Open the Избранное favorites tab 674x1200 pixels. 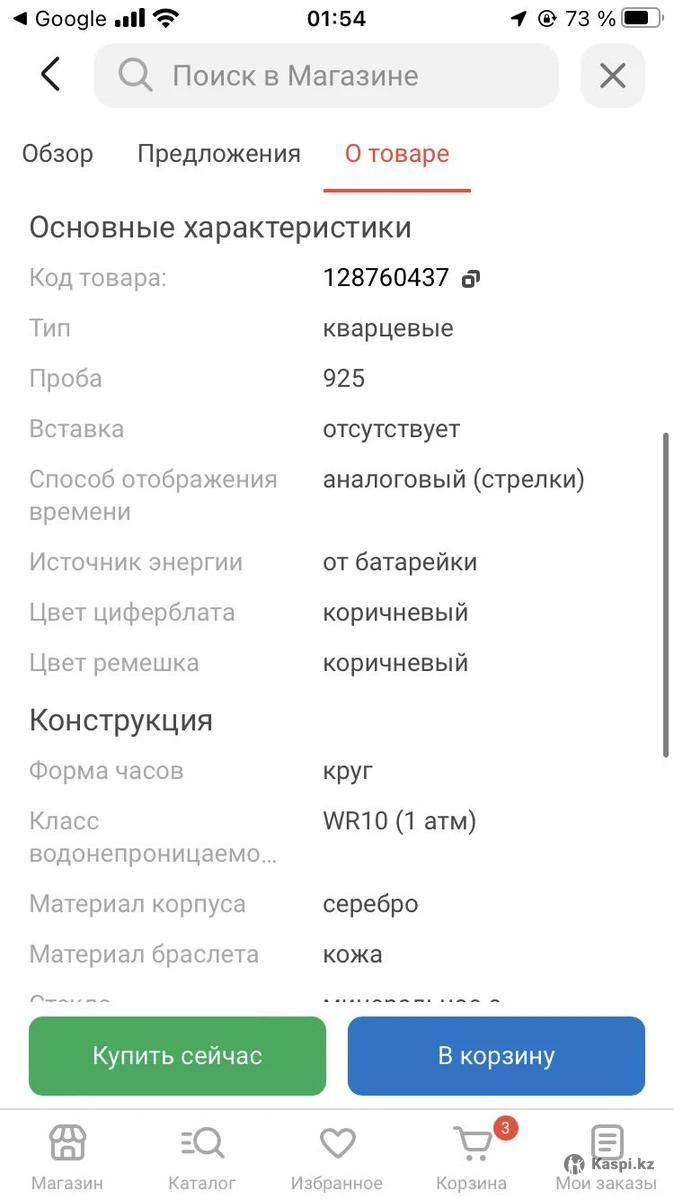pos(337,1156)
